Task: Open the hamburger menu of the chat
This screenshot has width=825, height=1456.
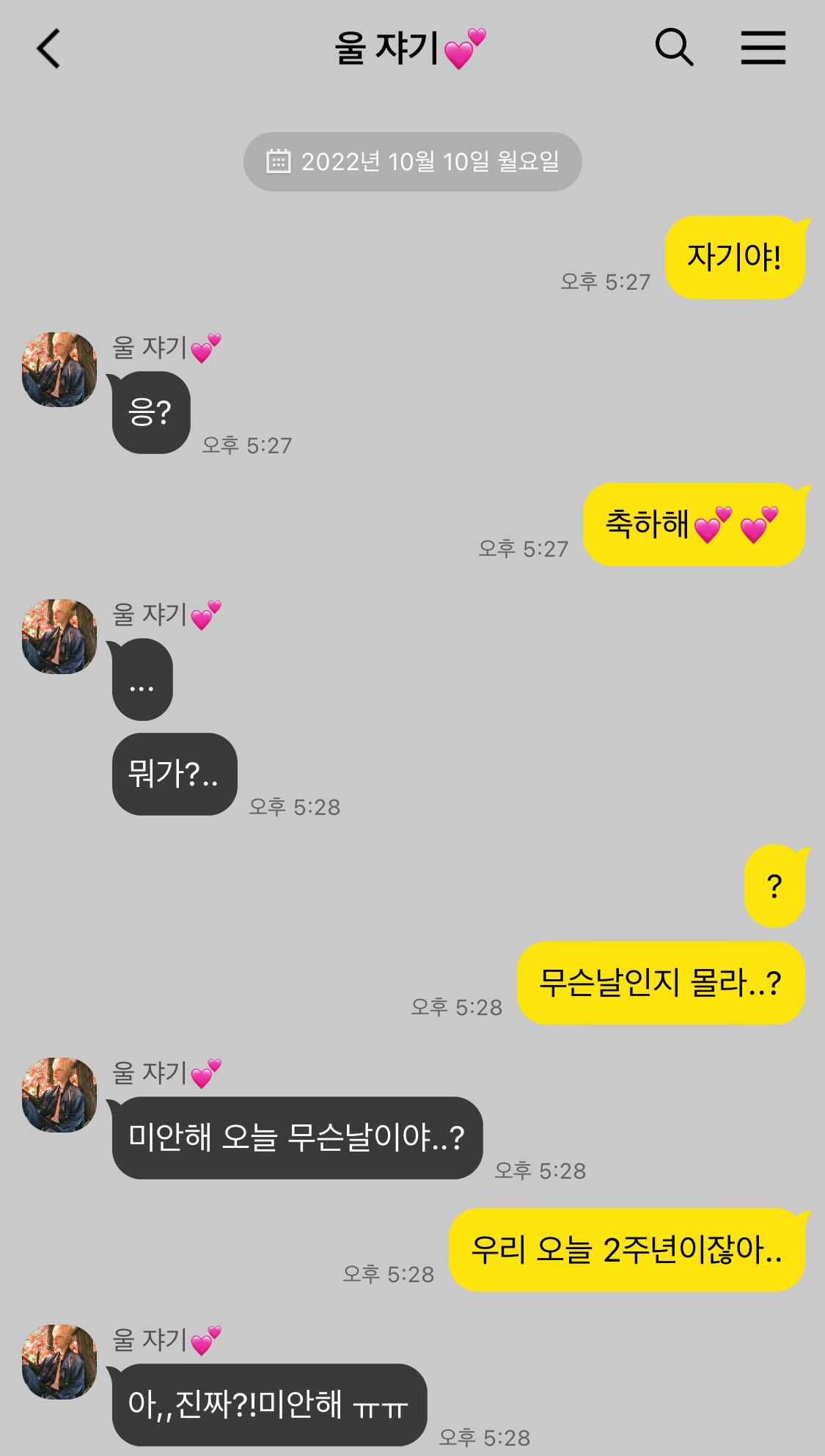Action: pos(763,48)
